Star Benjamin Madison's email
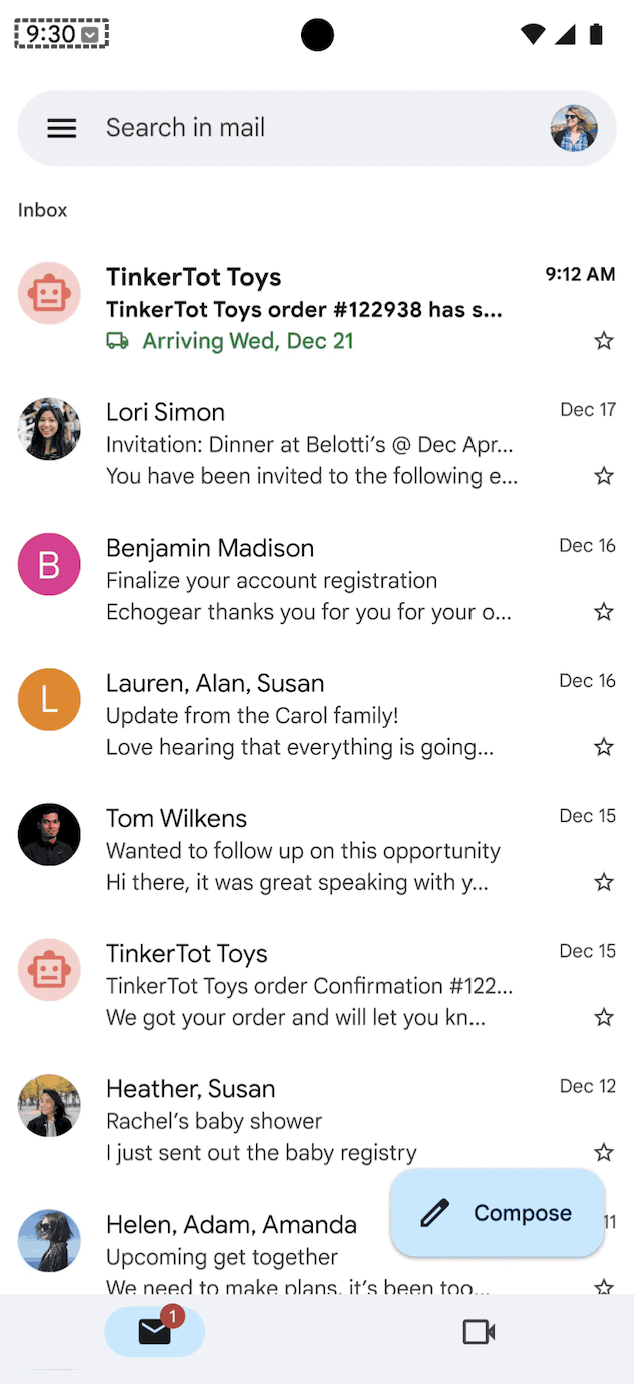Screen dimensions: 634x1384 pos(604,611)
